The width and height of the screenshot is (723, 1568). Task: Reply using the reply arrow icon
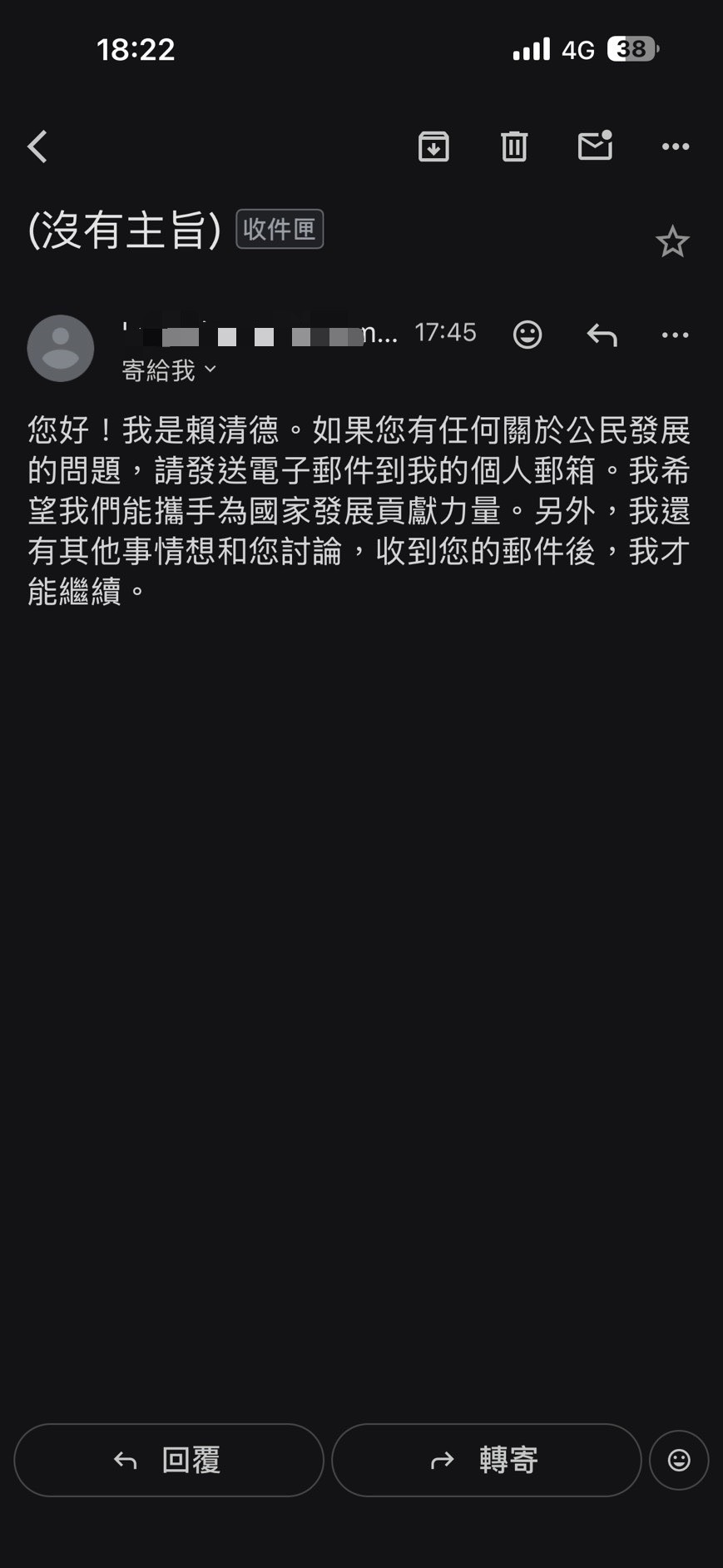tap(602, 335)
